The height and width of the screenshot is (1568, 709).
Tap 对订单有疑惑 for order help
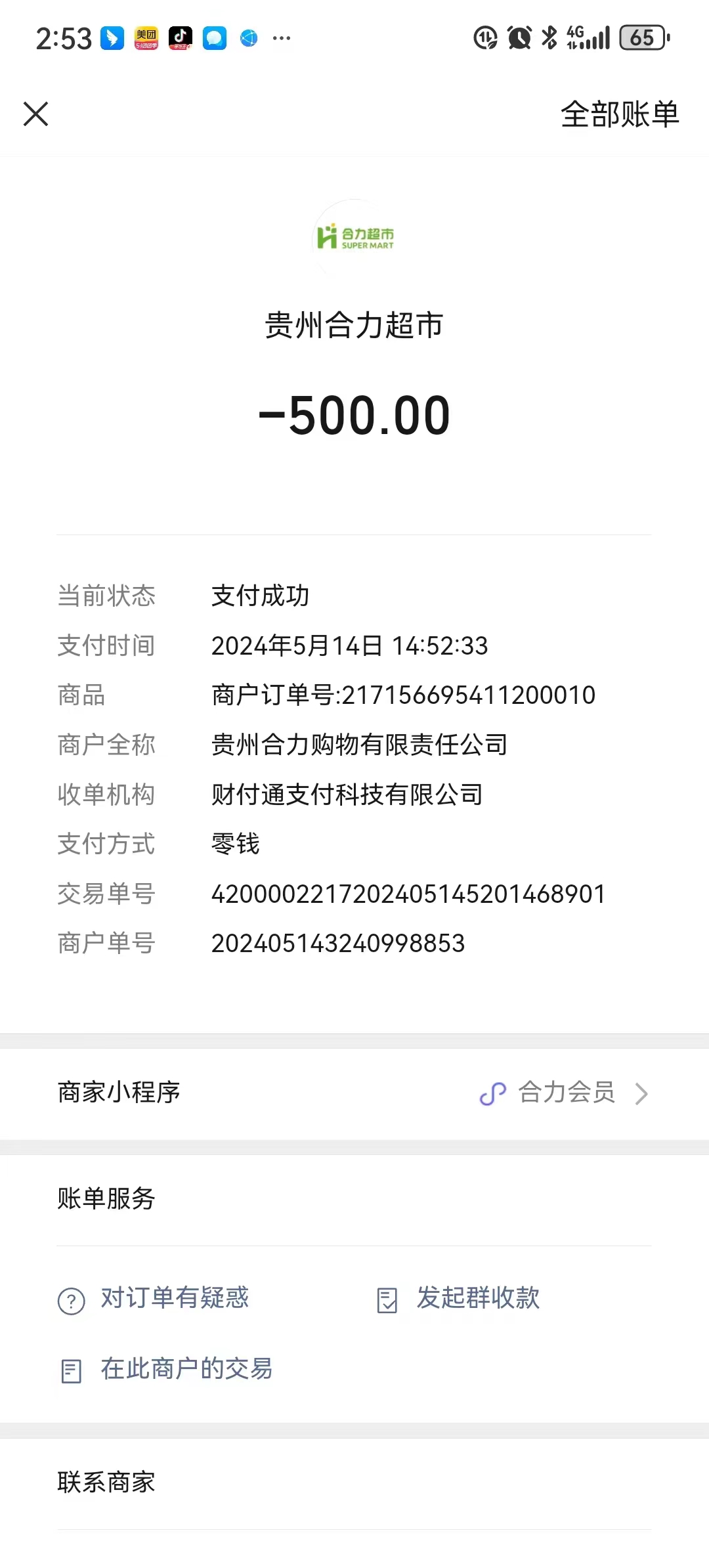174,1298
